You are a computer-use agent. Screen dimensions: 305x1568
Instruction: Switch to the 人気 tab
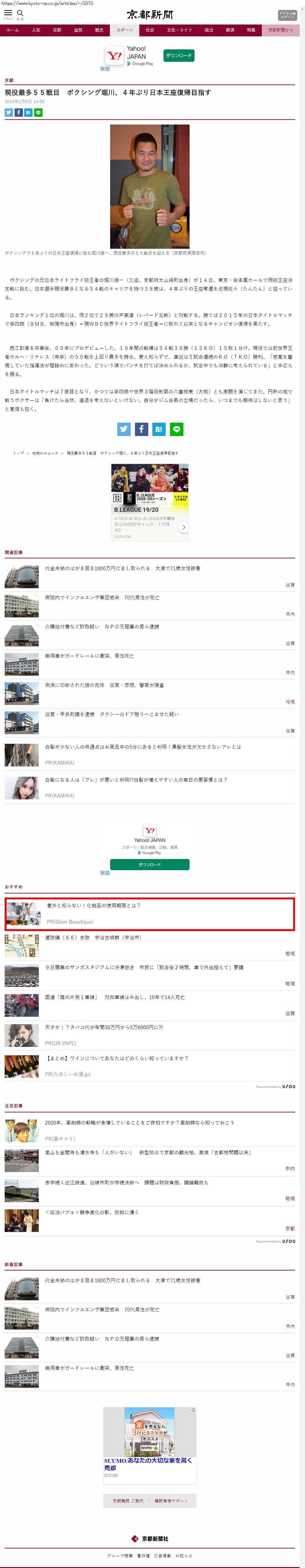tap(36, 30)
